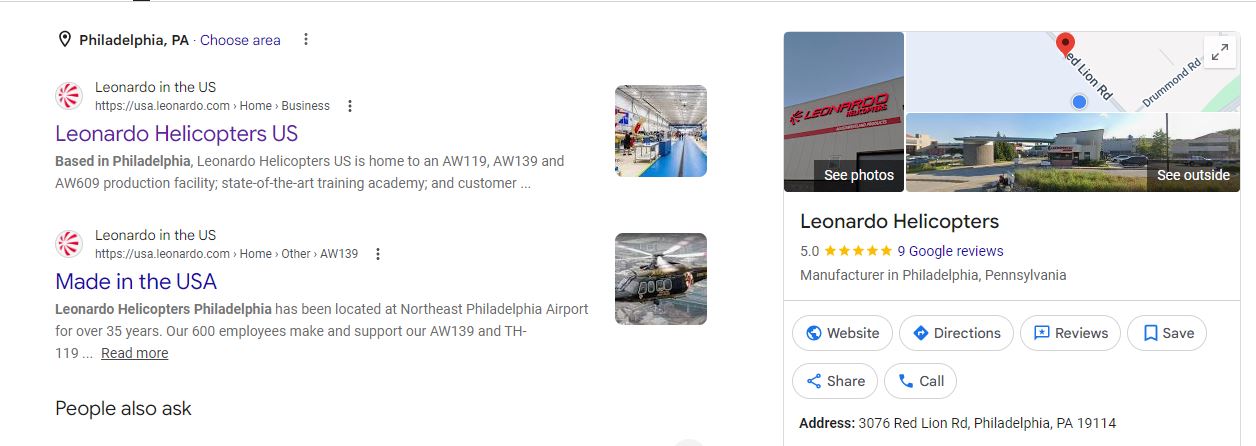Viewport: 1256px width, 446px height.
Task: Open the Reviews button
Action: tap(1070, 333)
